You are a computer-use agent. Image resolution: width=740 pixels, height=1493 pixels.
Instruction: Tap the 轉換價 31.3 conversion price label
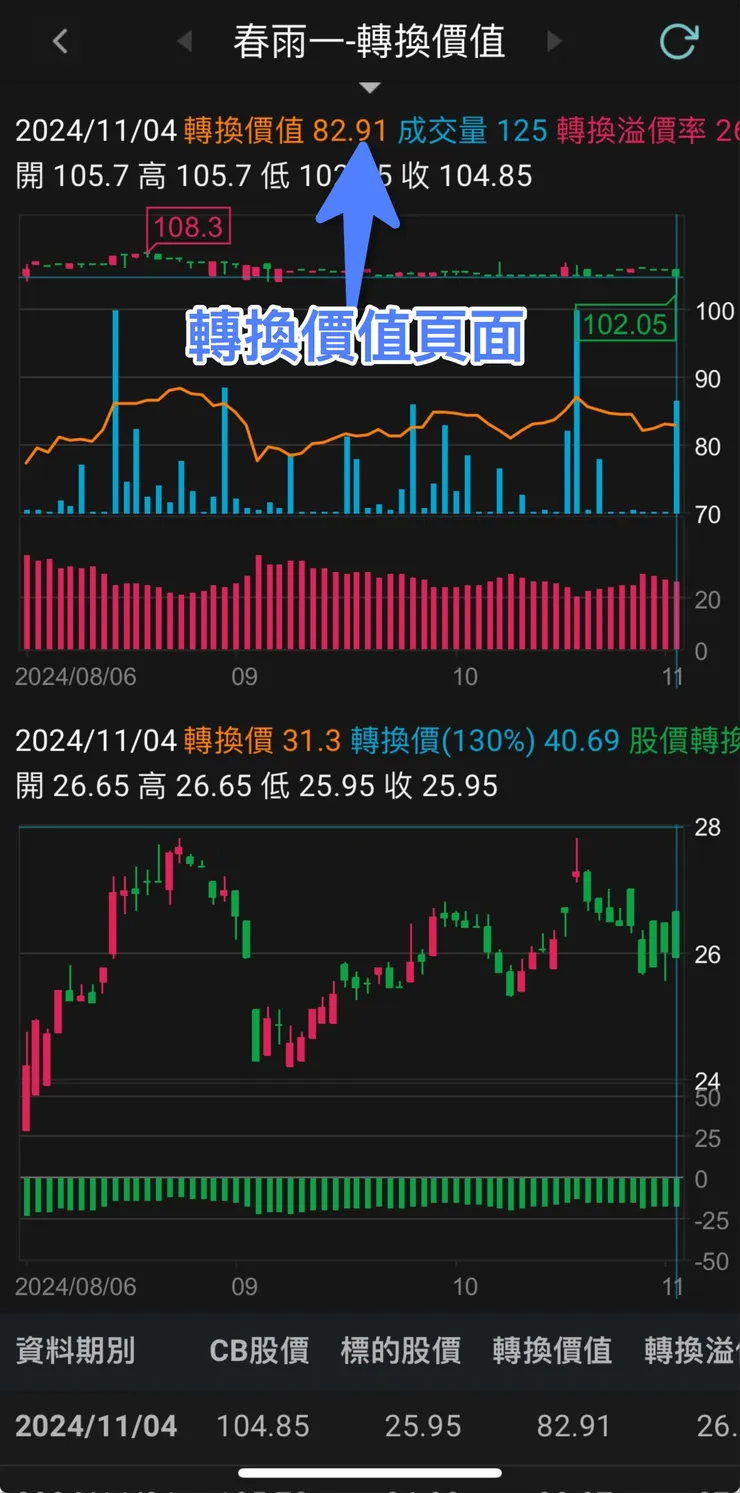coord(258,741)
